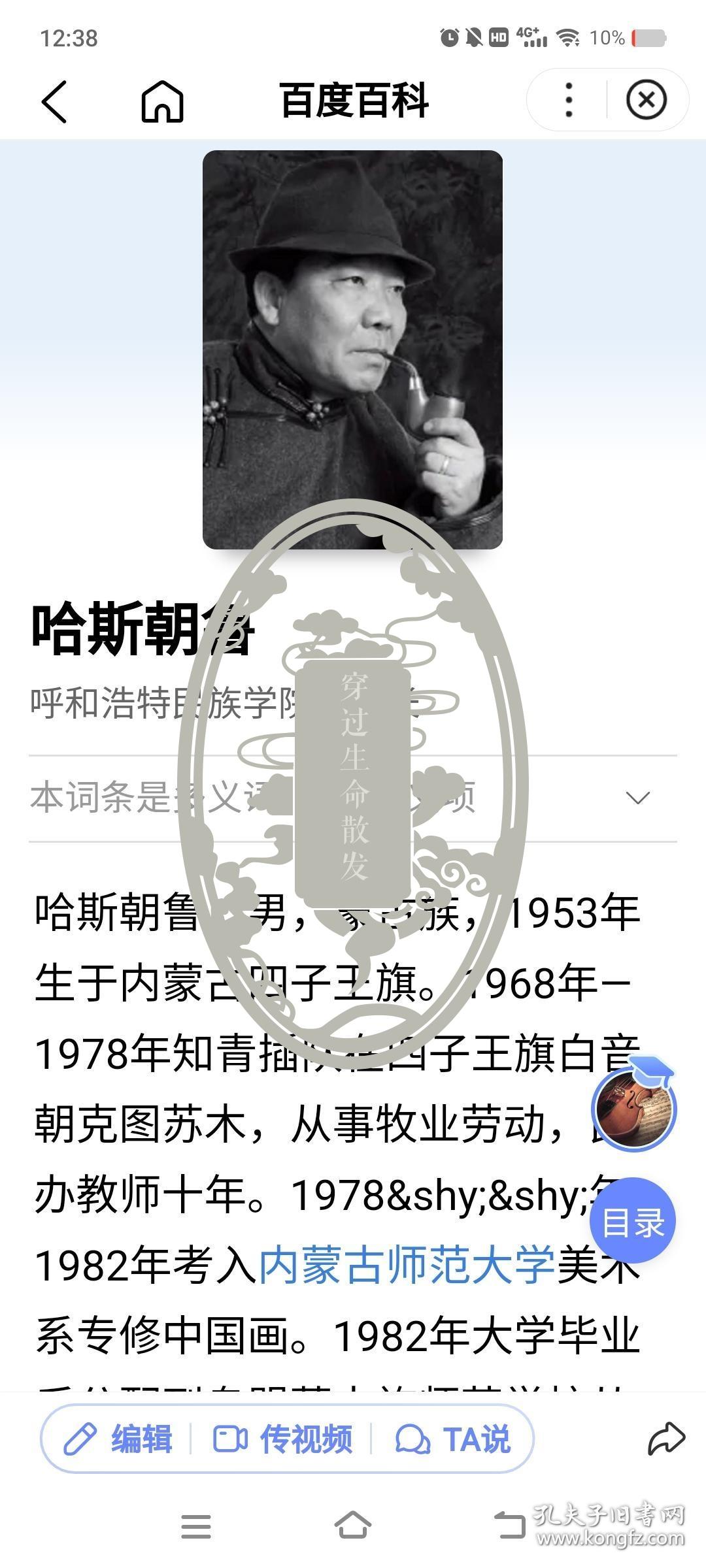Close the mini program with the X button
Viewport: 706px width, 1568px height.
click(x=646, y=101)
